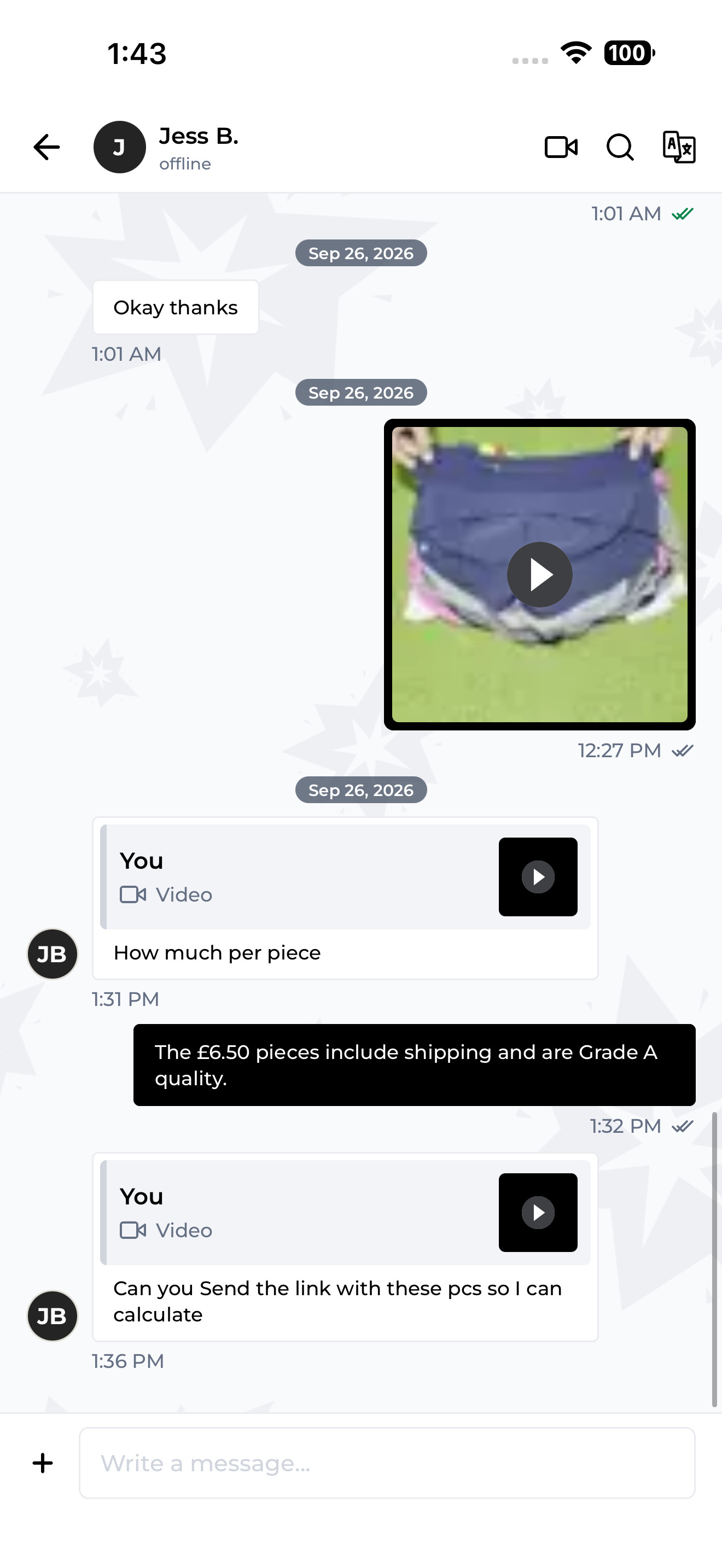The height and width of the screenshot is (1568, 722).
Task: Play the sent shorts video
Action: click(539, 574)
